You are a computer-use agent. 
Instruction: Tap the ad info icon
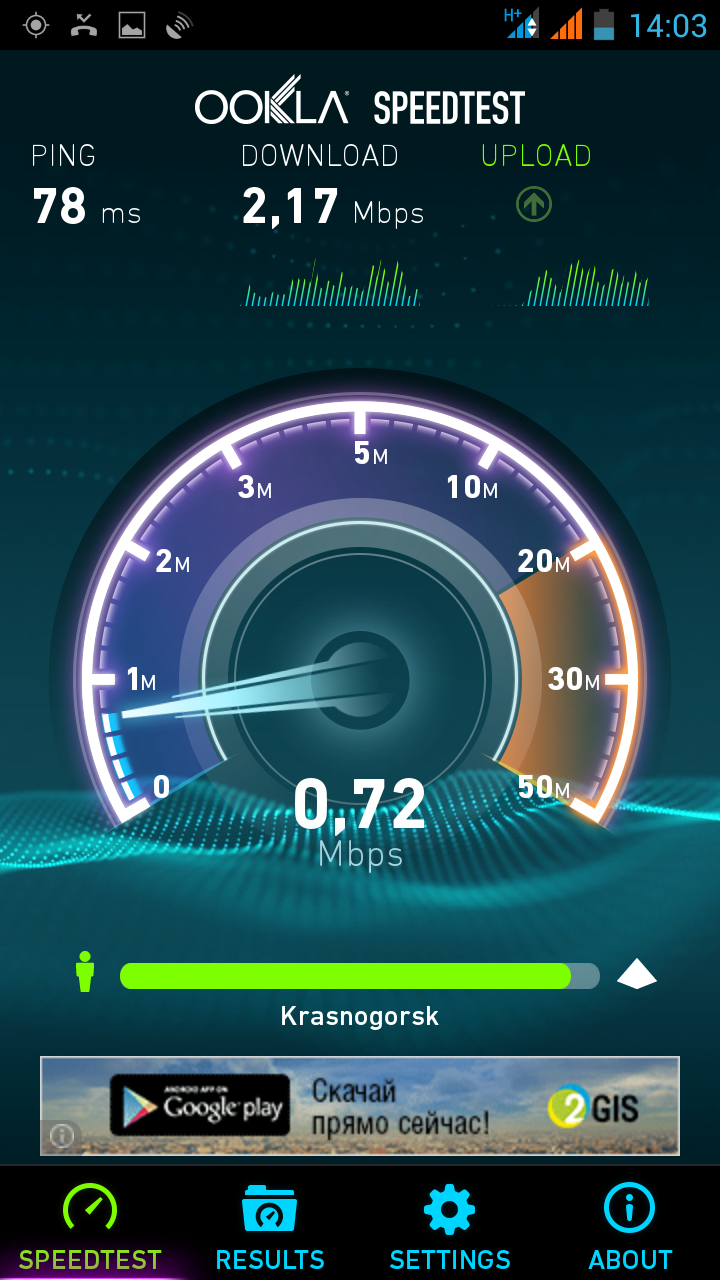62,1136
